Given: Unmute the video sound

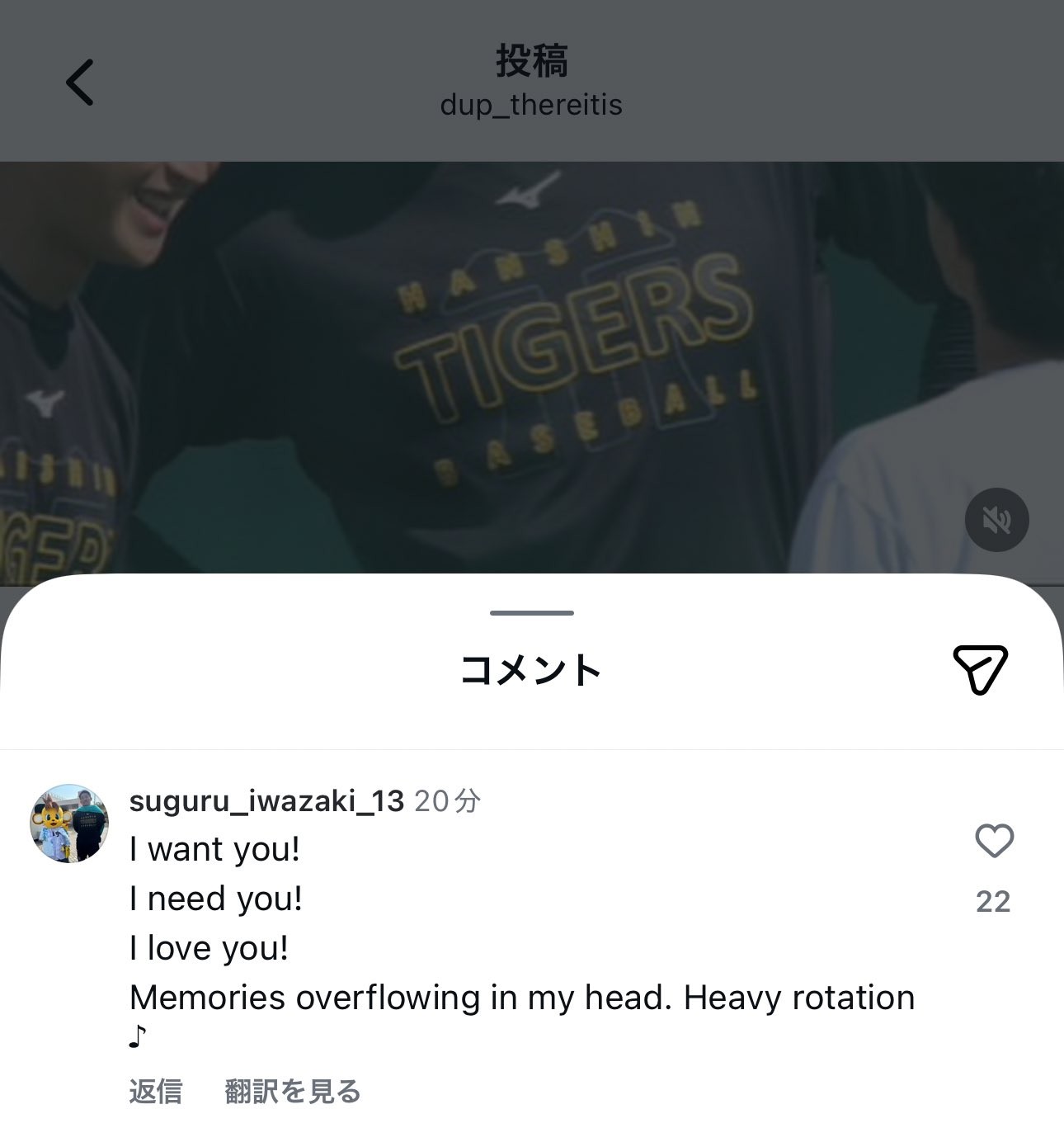Looking at the screenshot, I should coord(996,520).
